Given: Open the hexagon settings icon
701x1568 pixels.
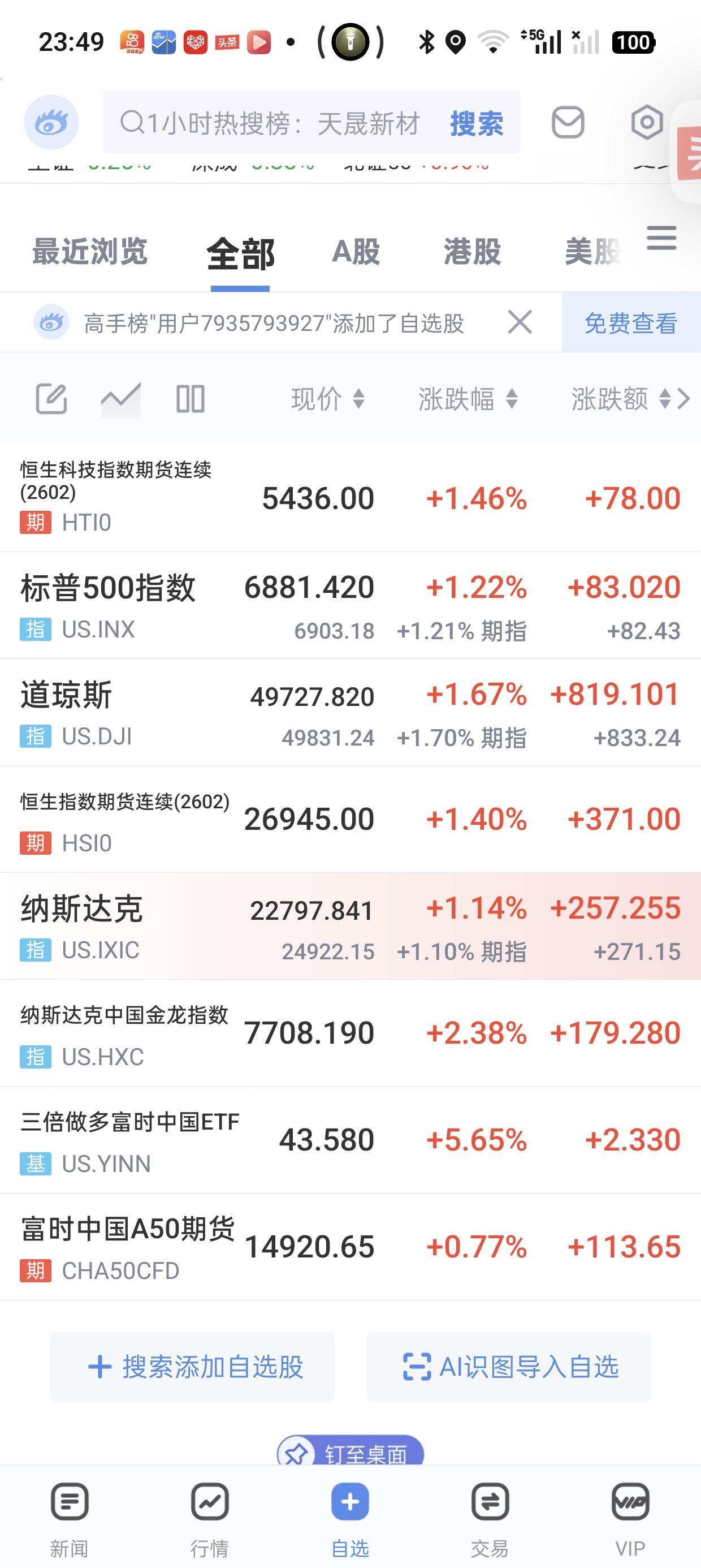Looking at the screenshot, I should pyautogui.click(x=646, y=122).
